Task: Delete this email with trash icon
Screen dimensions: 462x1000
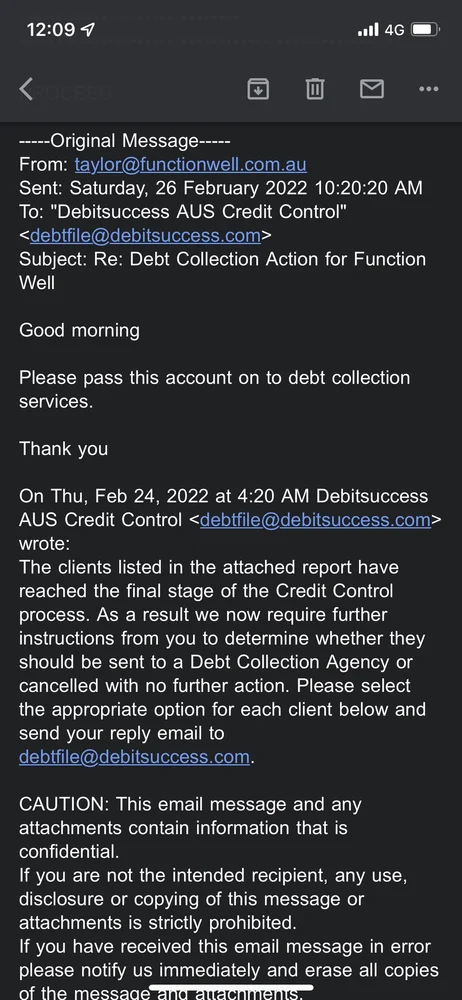Action: (x=315, y=89)
